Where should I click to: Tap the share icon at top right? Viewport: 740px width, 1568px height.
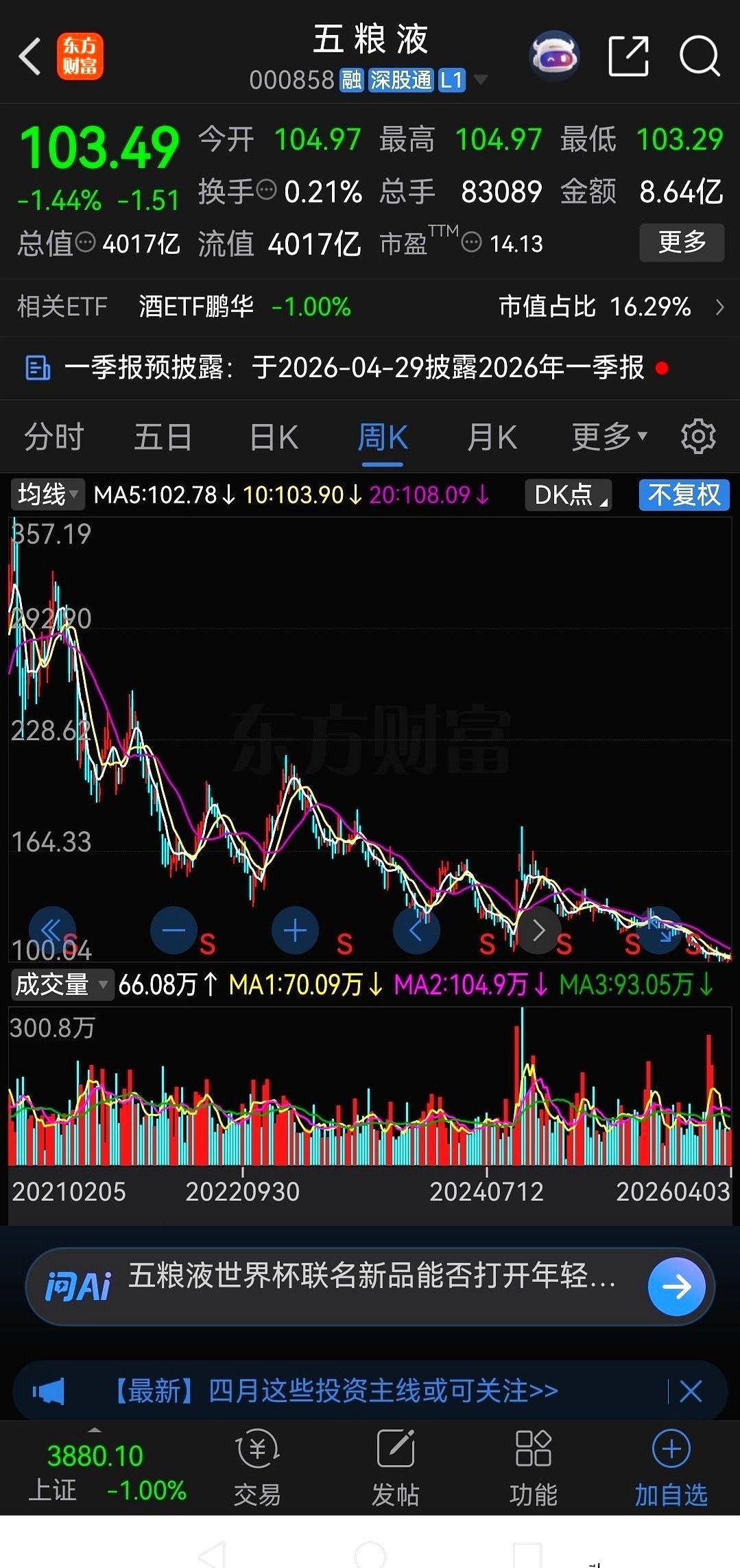tap(628, 55)
